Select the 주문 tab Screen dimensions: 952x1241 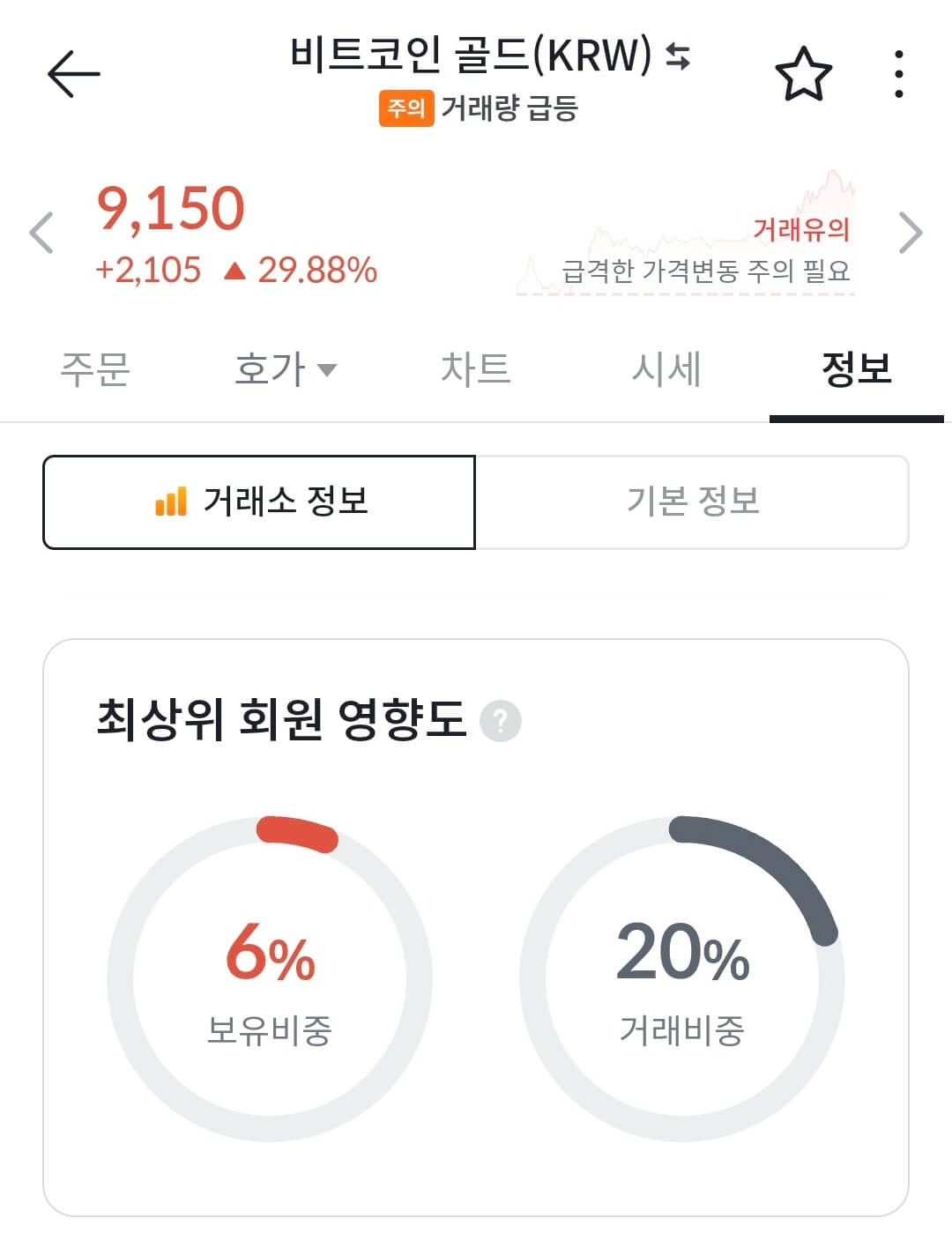[93, 369]
